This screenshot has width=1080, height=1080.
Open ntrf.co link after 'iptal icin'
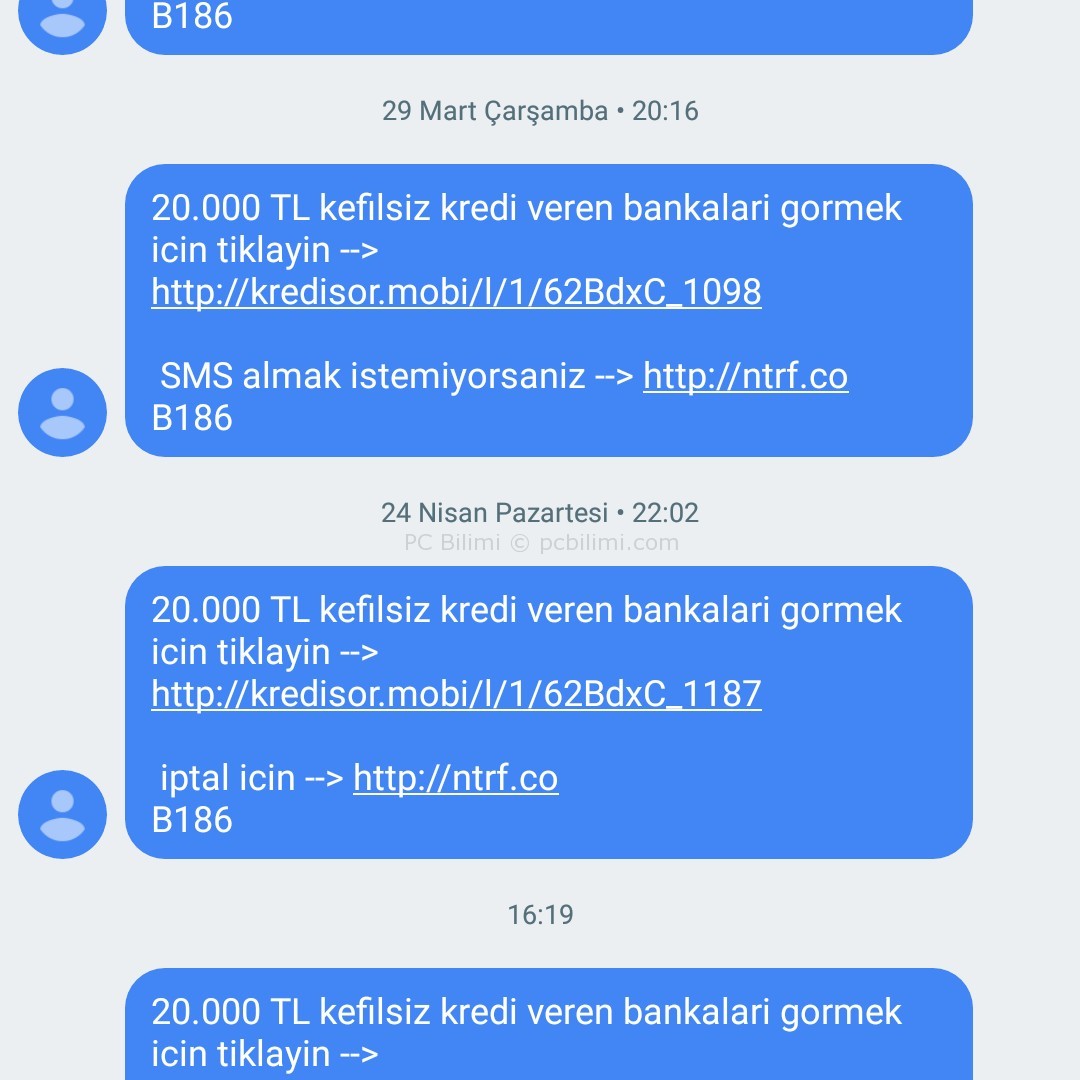455,779
